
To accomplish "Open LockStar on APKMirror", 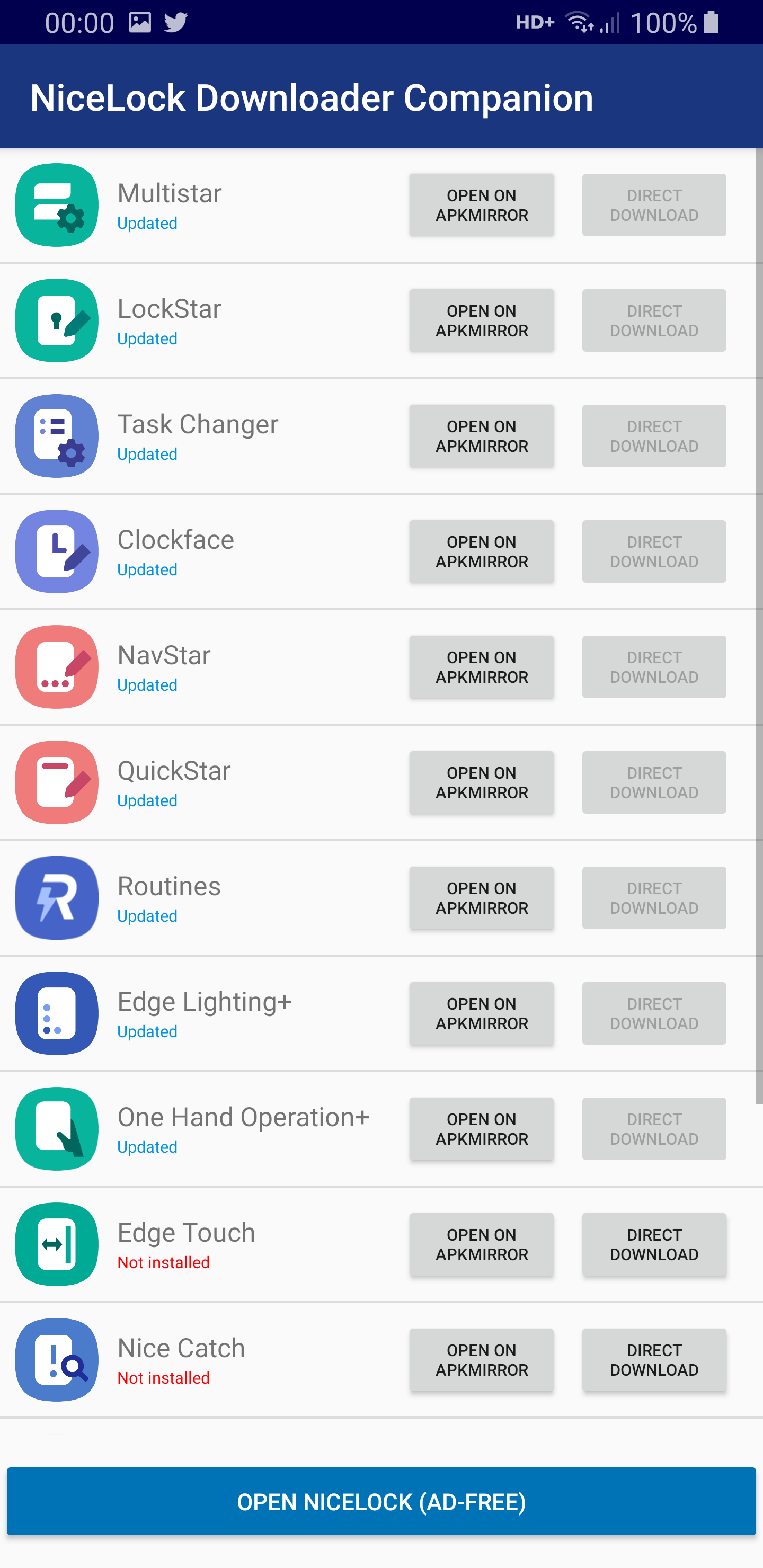I will click(481, 321).
